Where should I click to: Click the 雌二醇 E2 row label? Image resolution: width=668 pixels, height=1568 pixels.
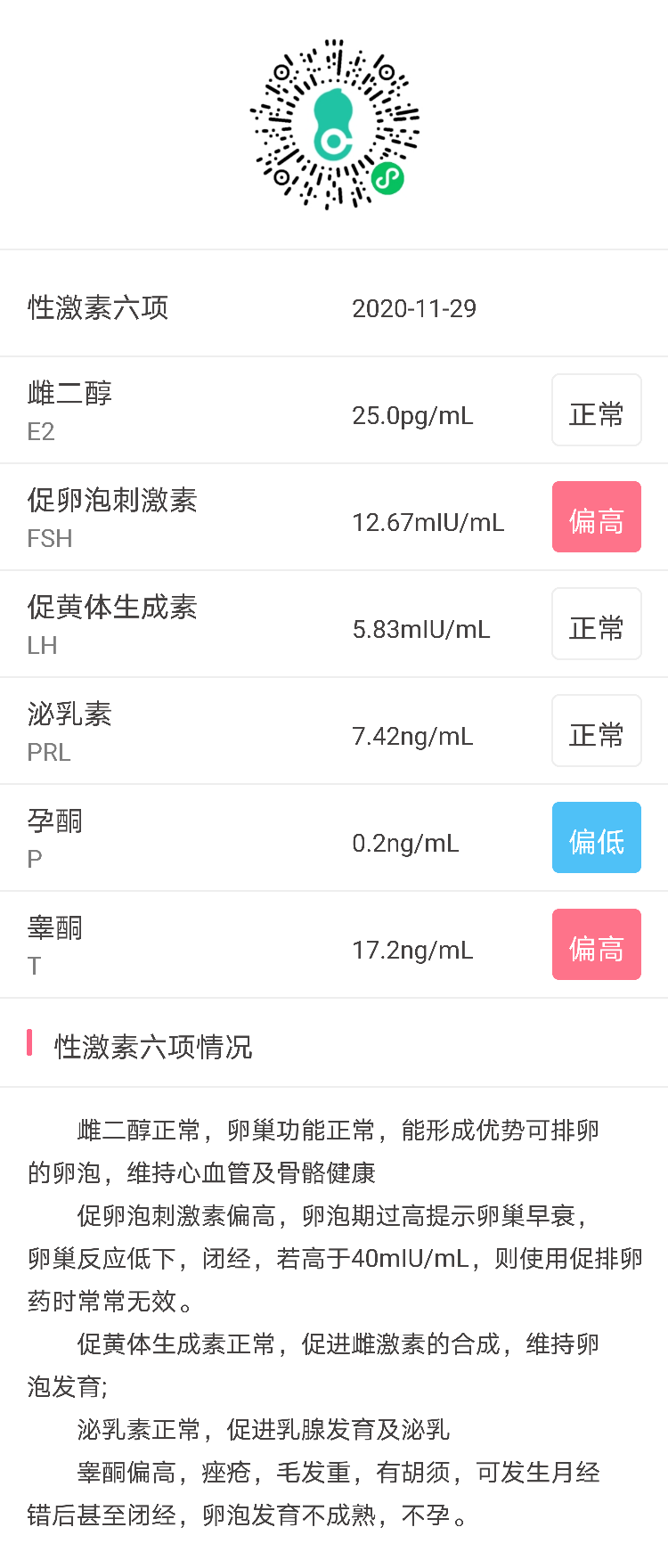tap(67, 410)
